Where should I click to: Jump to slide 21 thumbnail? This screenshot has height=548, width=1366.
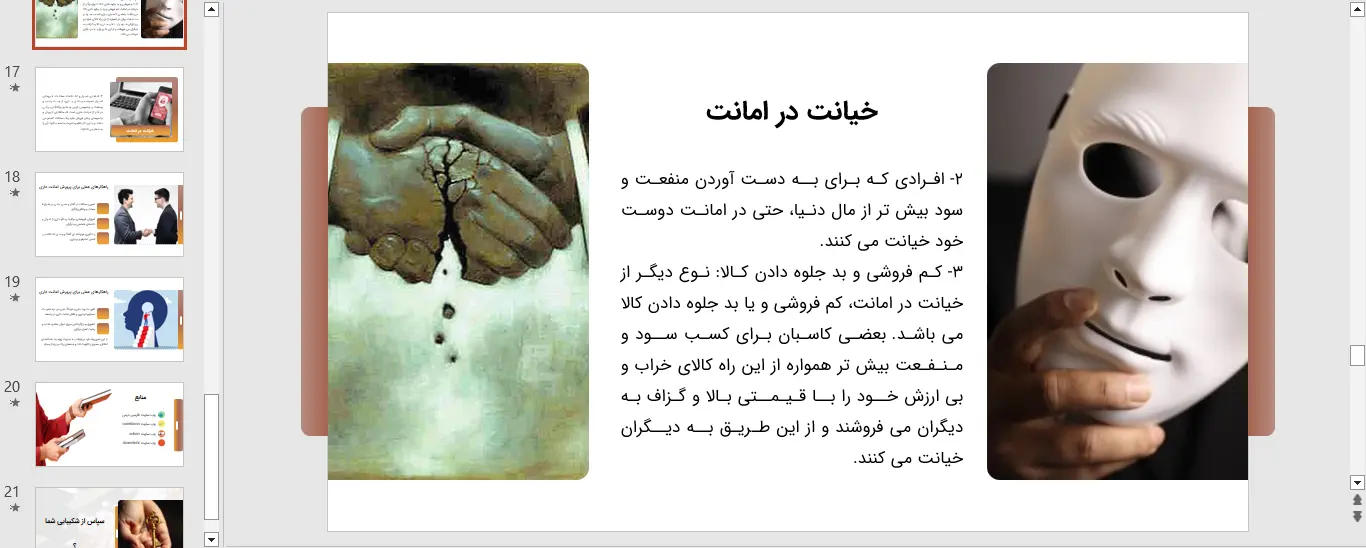click(109, 517)
